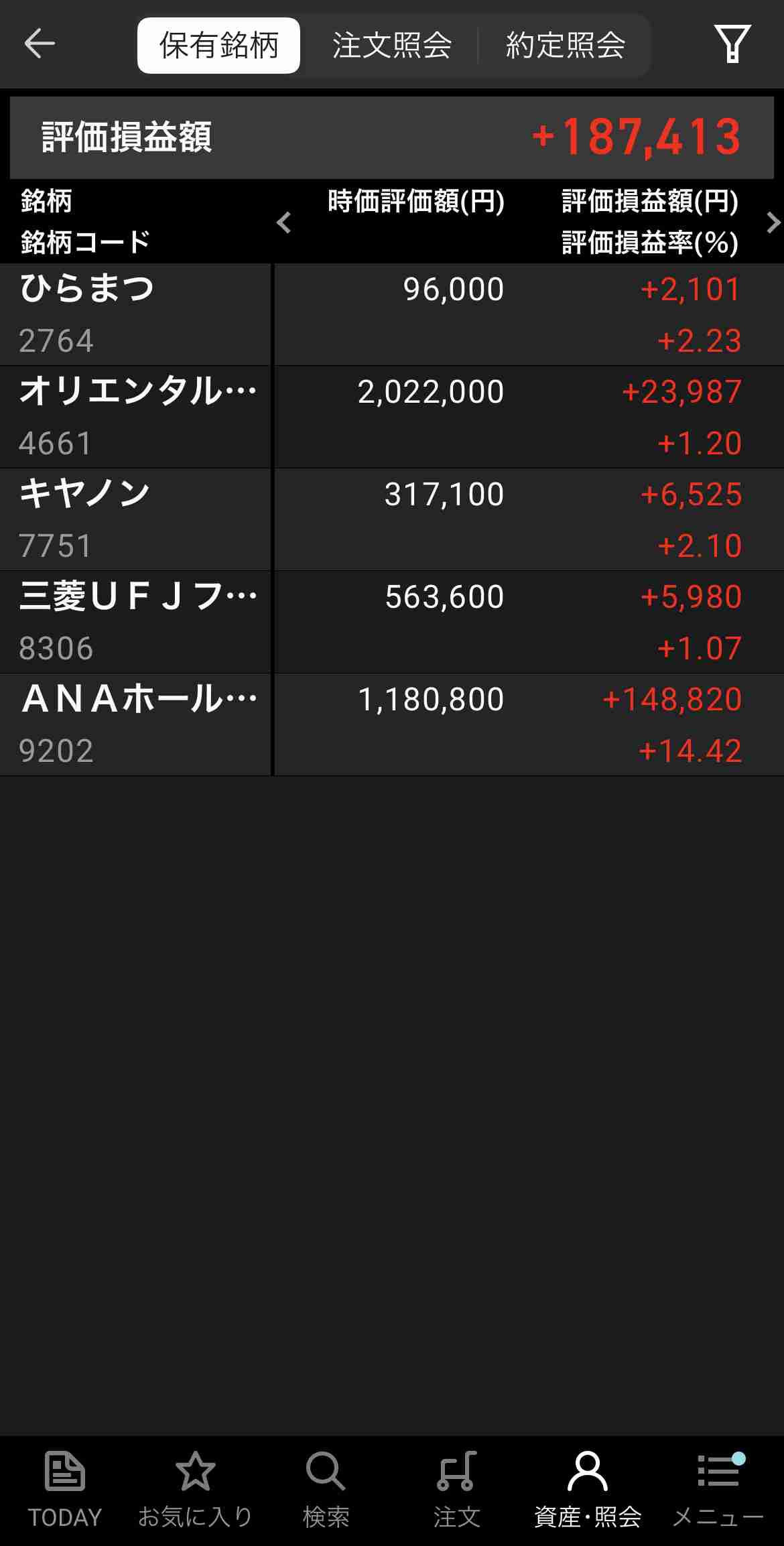Open the 検索 search tab
This screenshot has width=784, height=1546.
326,1489
